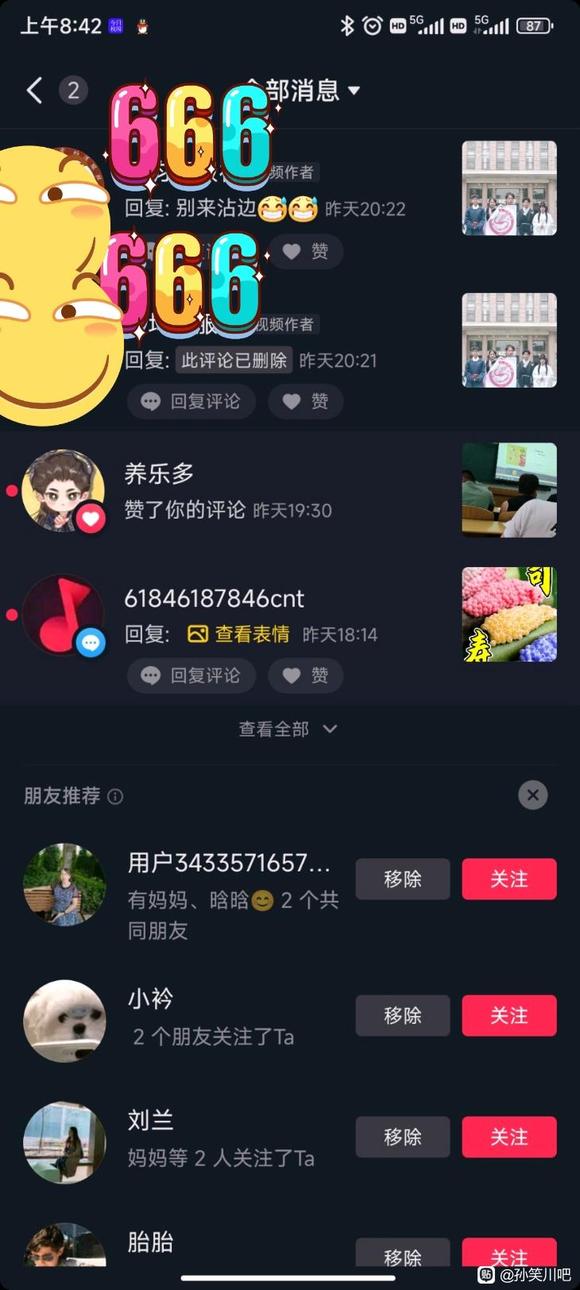The image size is (580, 1290).
Task: Remove 用户3433571657 from recommendations
Action: click(402, 879)
